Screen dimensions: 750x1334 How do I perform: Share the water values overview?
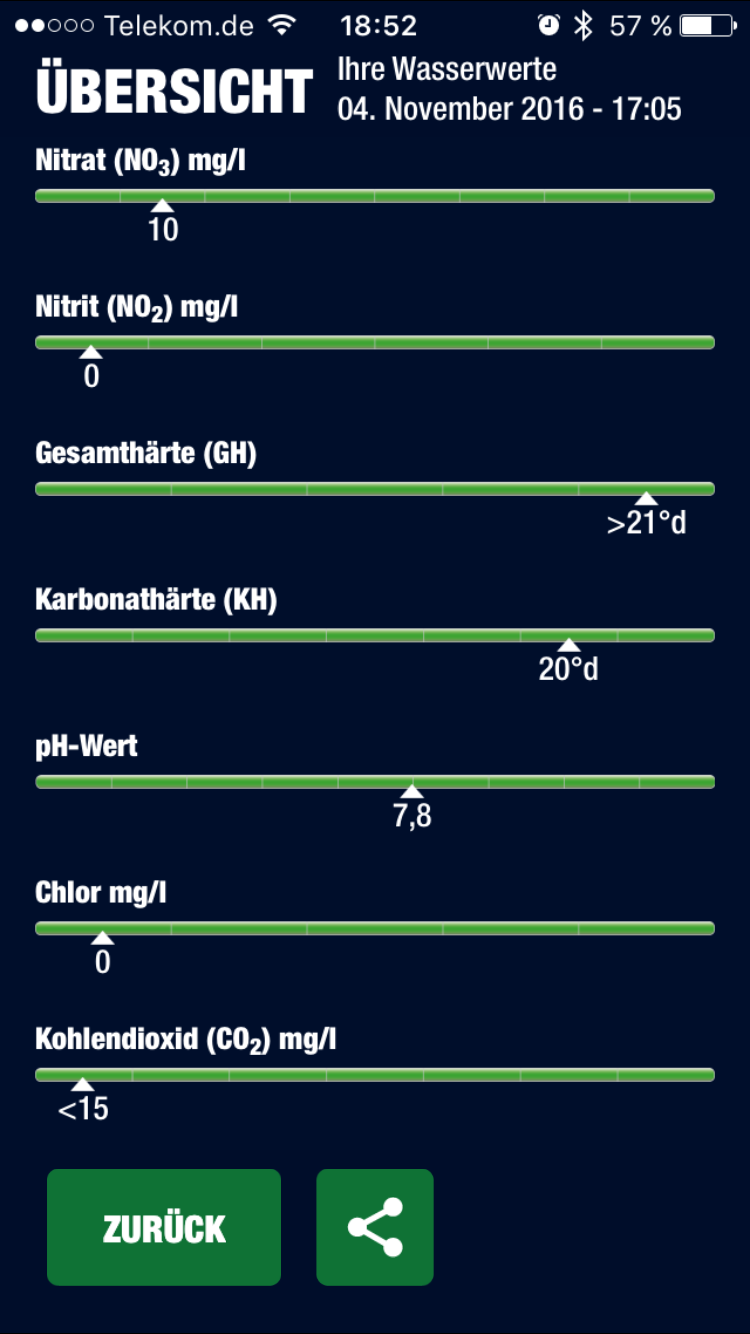point(375,1227)
